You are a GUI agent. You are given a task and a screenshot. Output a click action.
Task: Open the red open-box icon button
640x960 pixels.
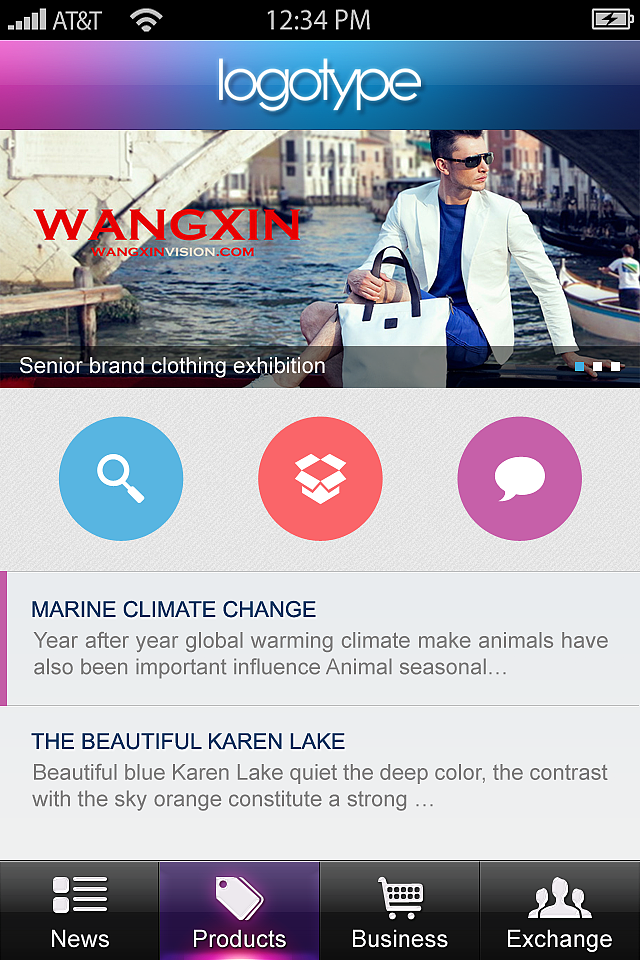click(320, 479)
